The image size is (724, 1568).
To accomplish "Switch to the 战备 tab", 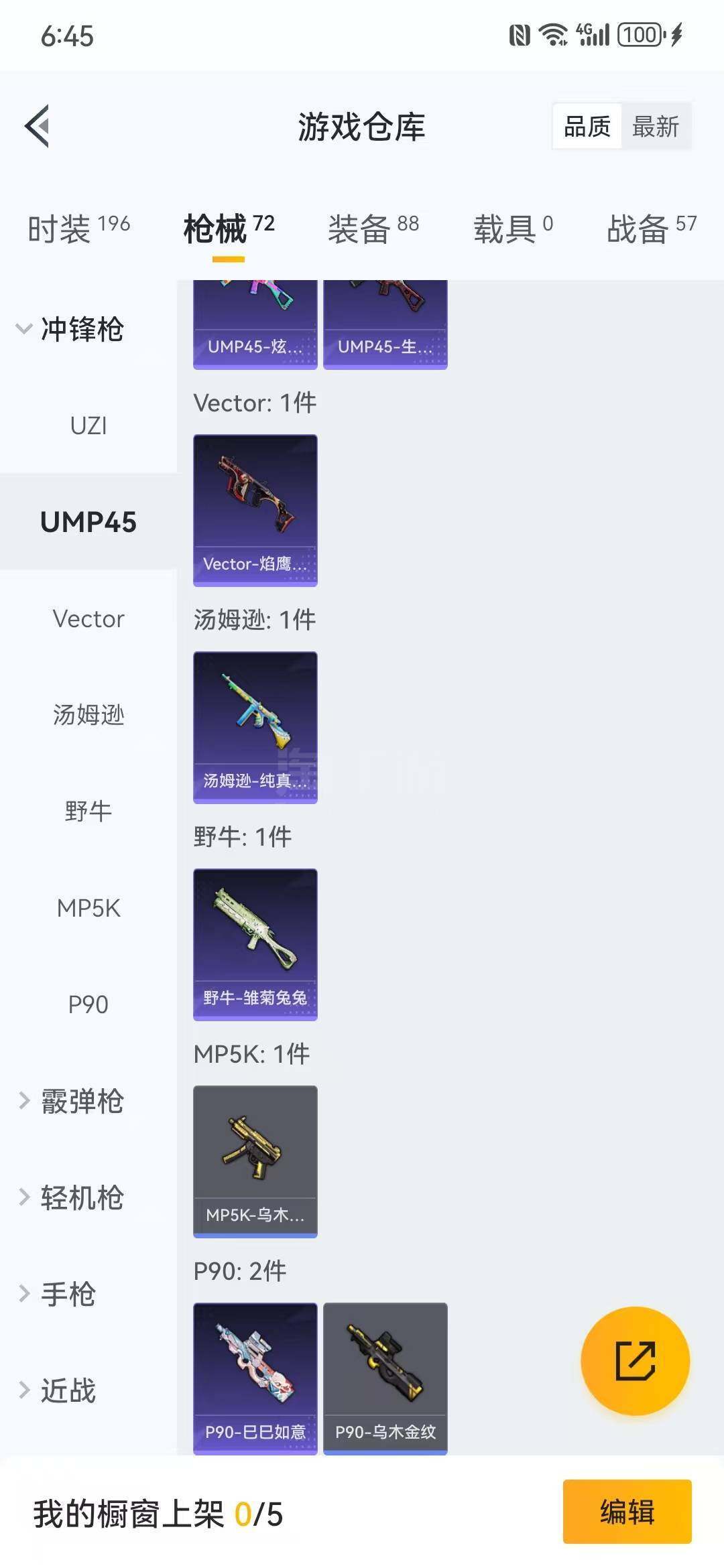I will tap(651, 229).
